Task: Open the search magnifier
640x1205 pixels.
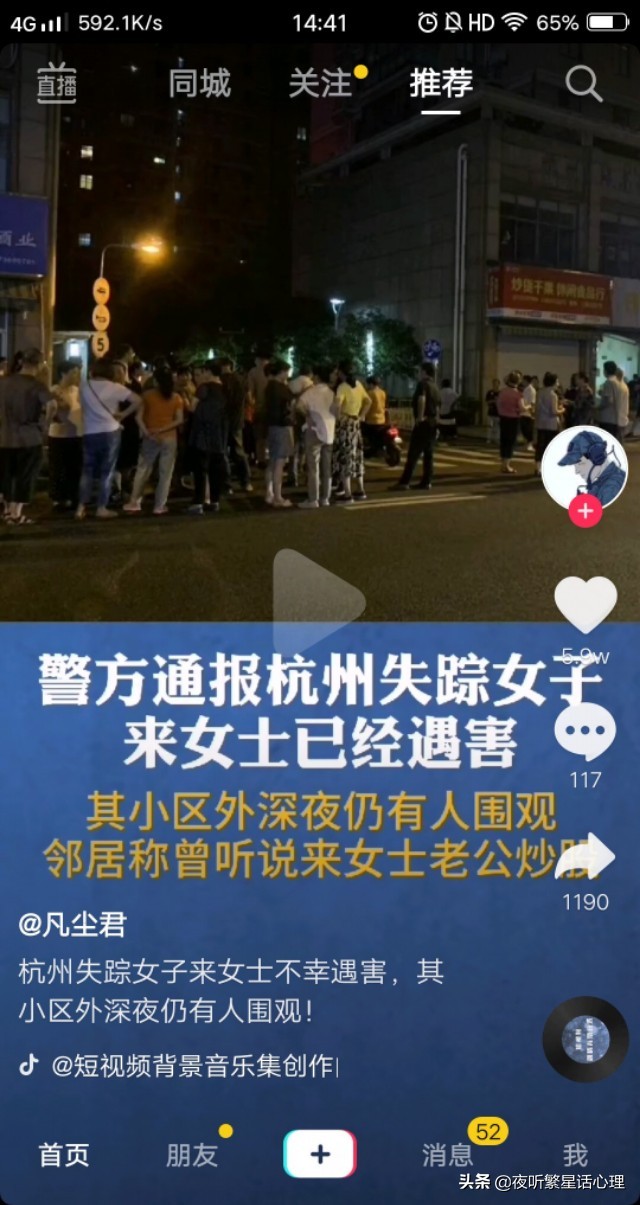Action: [584, 83]
